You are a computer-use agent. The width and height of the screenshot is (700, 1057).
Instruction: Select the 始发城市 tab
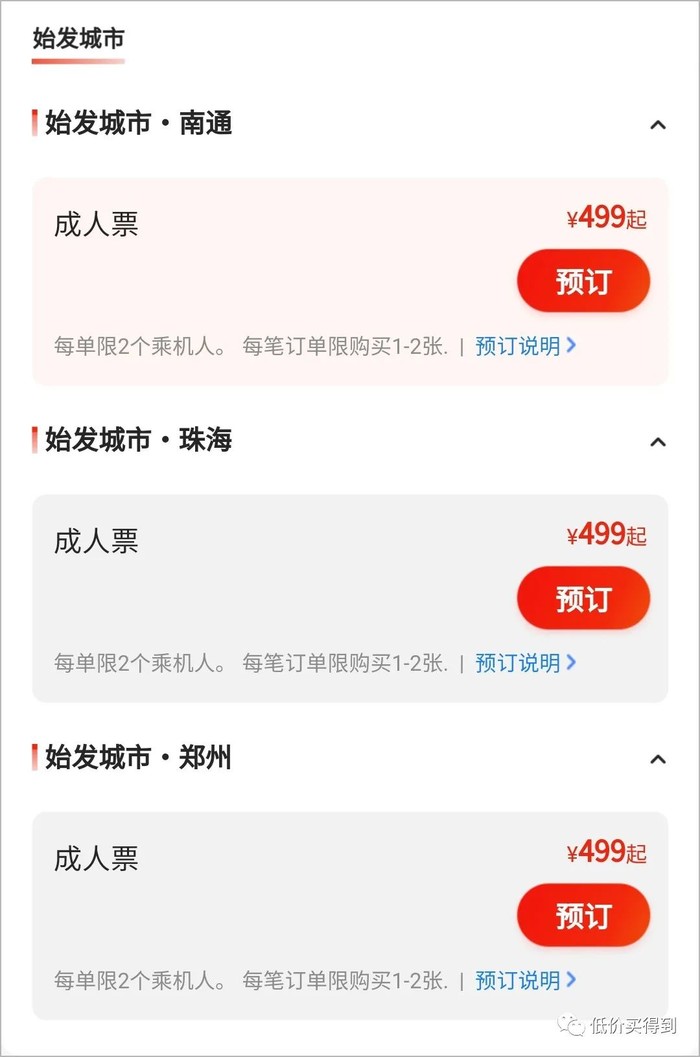click(78, 40)
